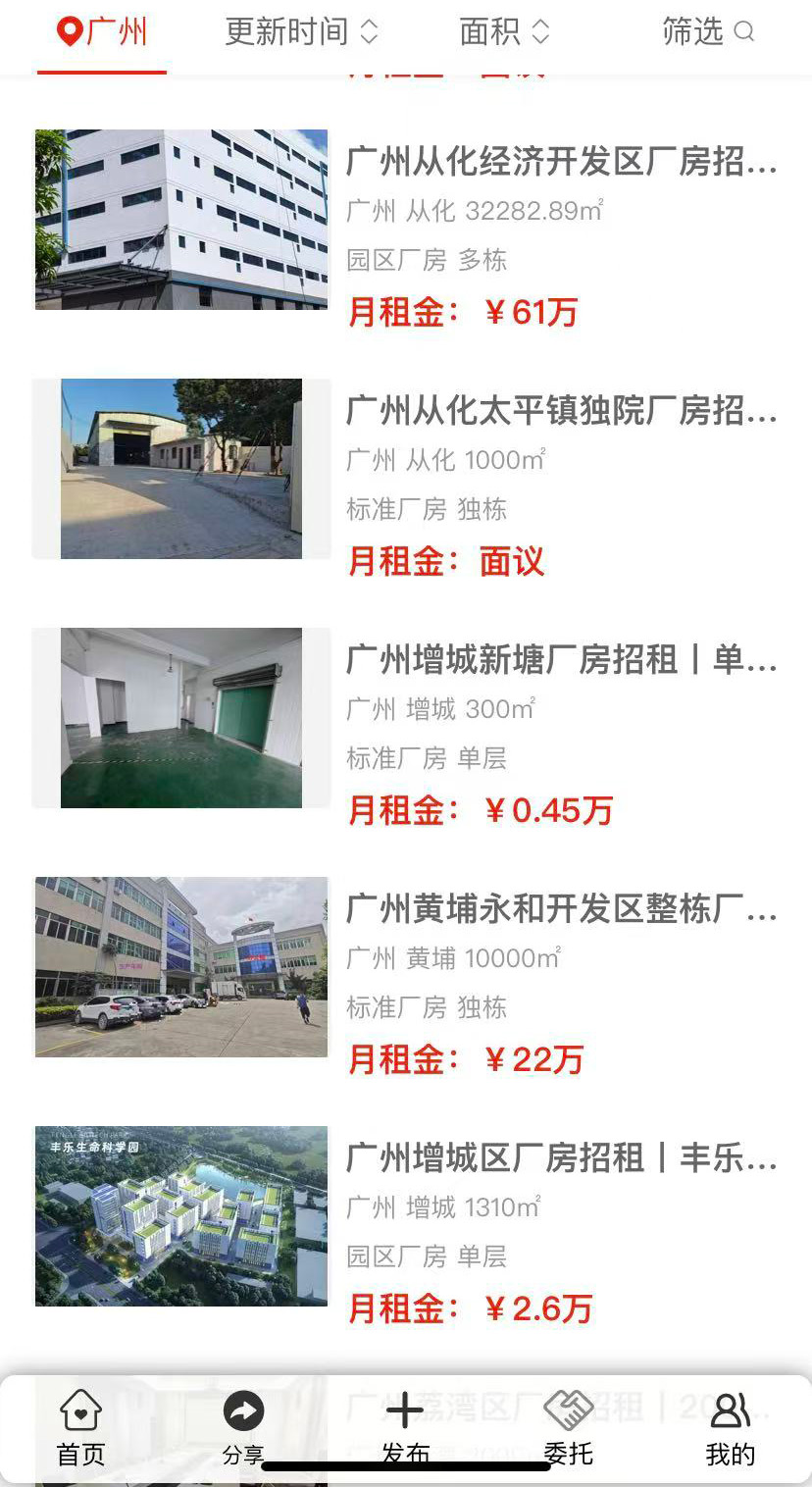
Task: View 广州增城新塘厂房招租 listing
Action: click(x=561, y=660)
